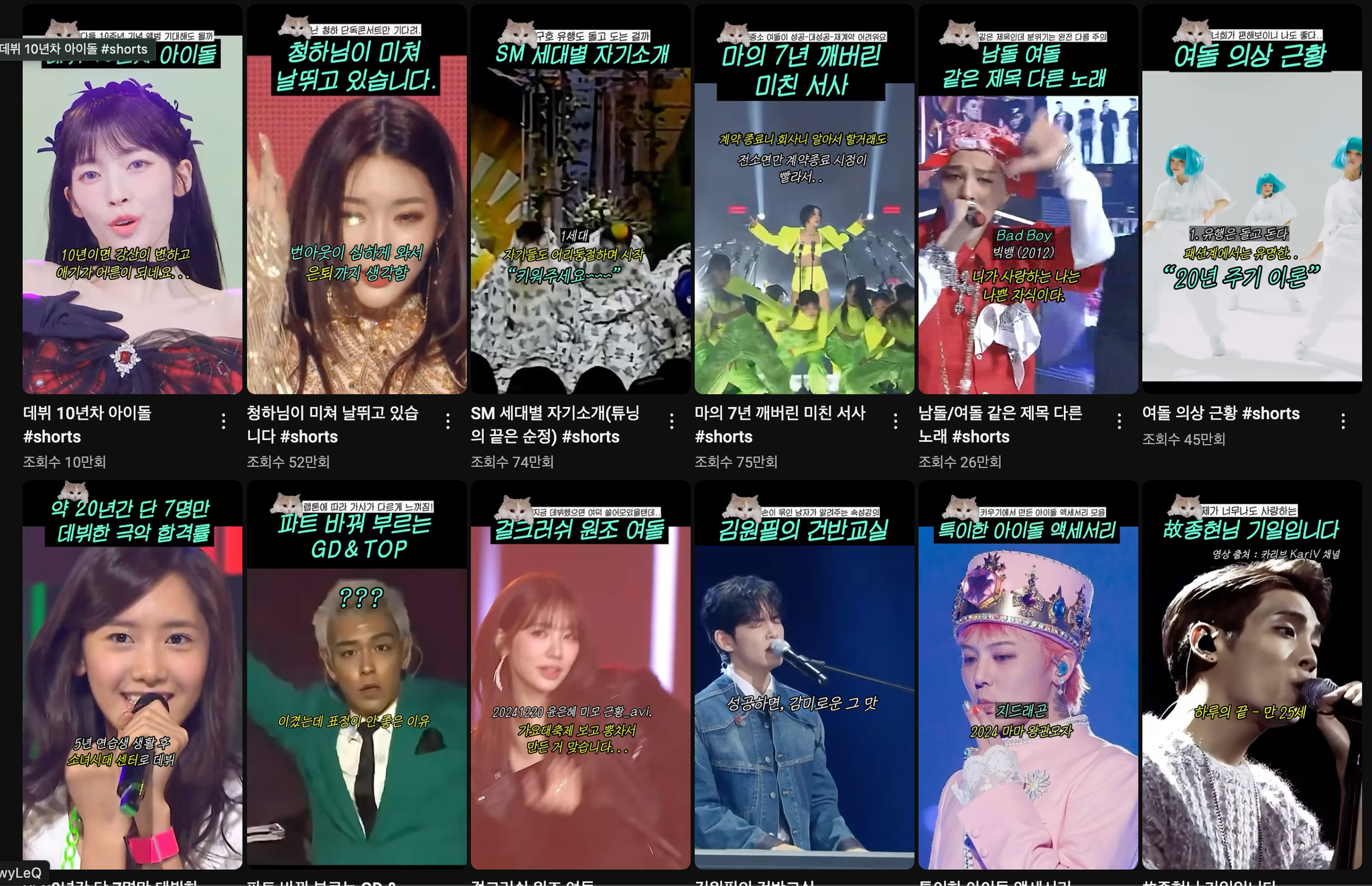
Task: Open more options for '여돌 의상 근황'
Action: (1343, 421)
